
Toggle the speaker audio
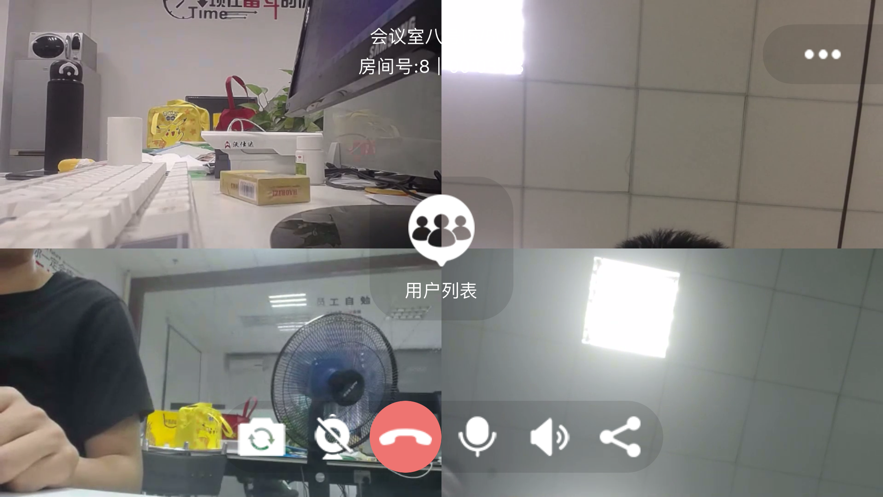click(x=548, y=437)
